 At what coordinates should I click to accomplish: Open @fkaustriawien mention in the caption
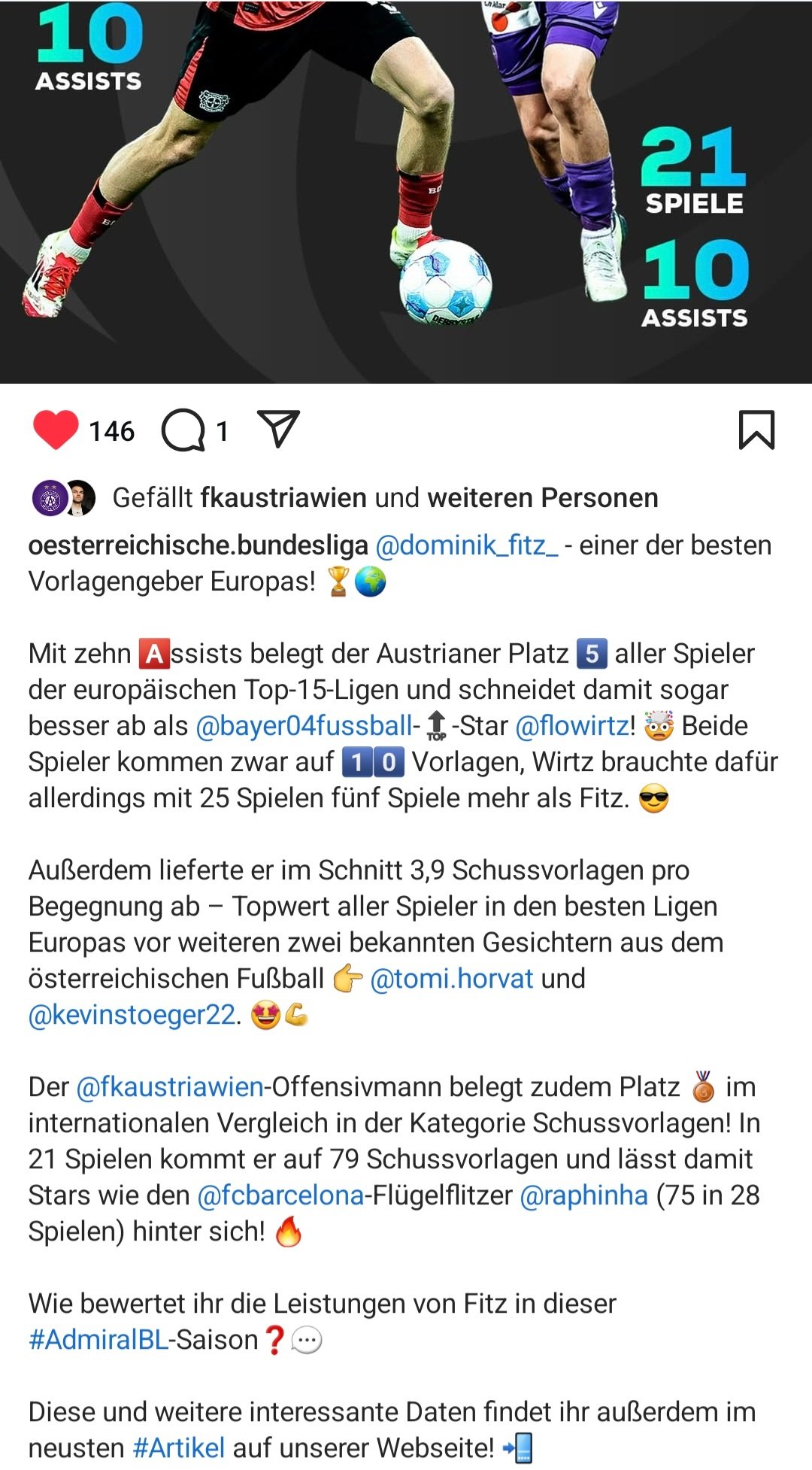[170, 1087]
